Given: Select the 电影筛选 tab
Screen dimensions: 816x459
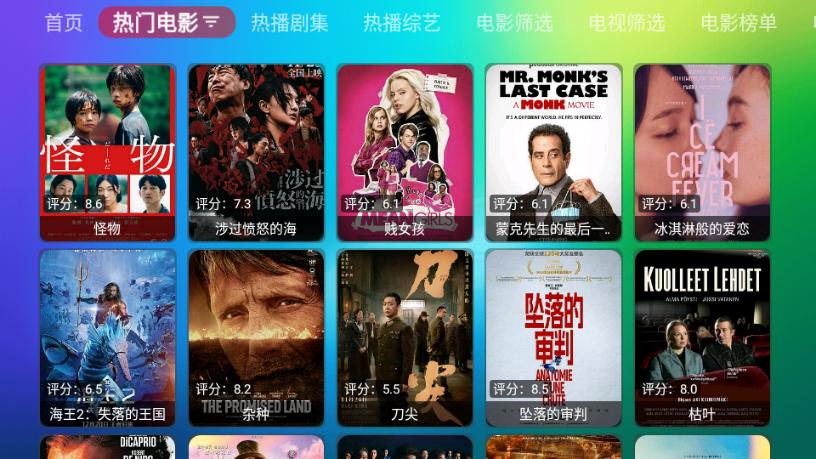Looking at the screenshot, I should click(x=514, y=23).
